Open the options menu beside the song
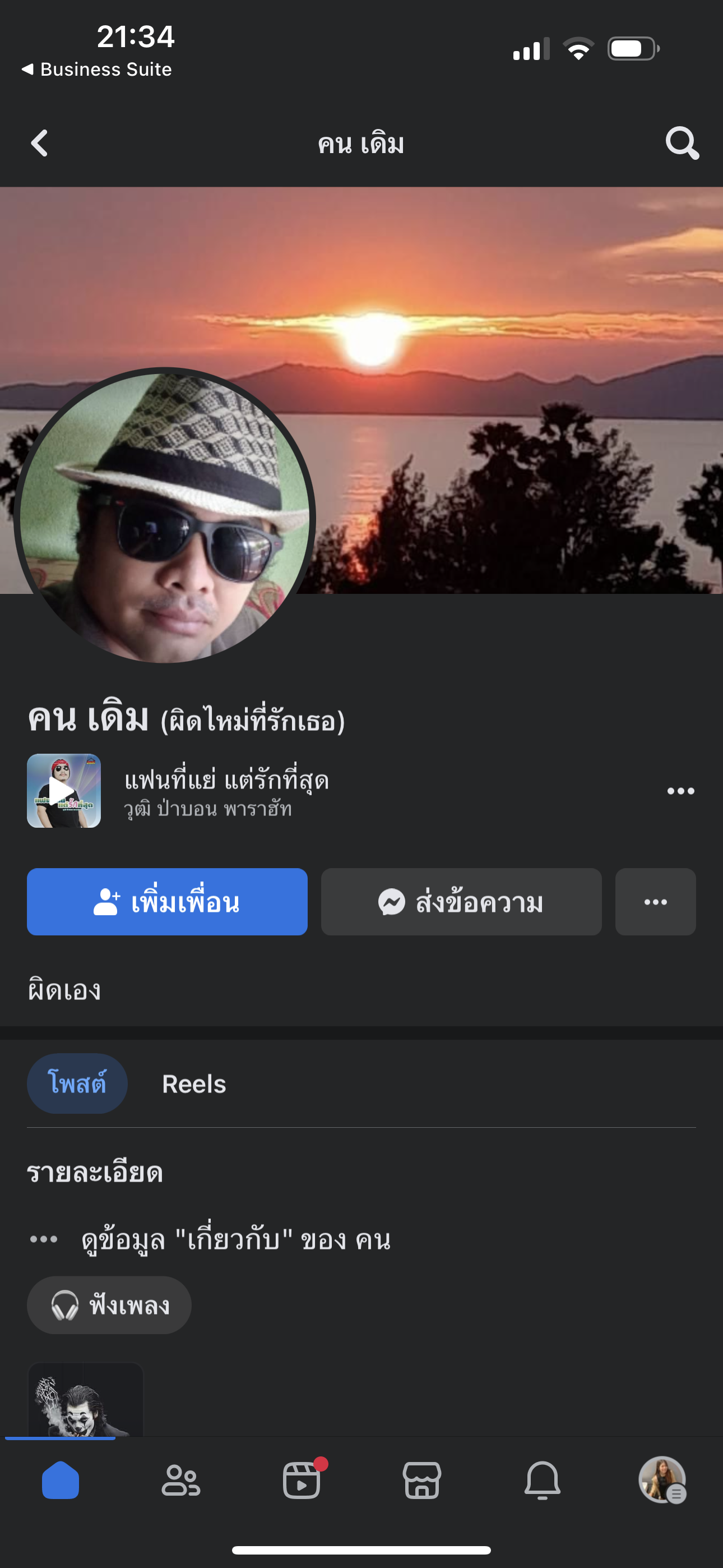The height and width of the screenshot is (1568, 723). coord(680,791)
